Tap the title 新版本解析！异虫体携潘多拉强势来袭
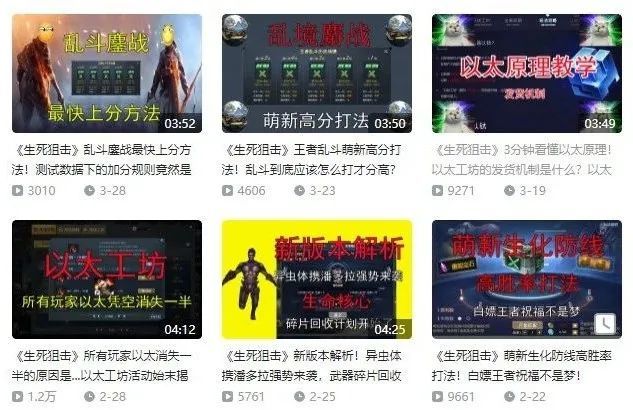Viewport: 633px width, 410px height. pyautogui.click(x=311, y=366)
